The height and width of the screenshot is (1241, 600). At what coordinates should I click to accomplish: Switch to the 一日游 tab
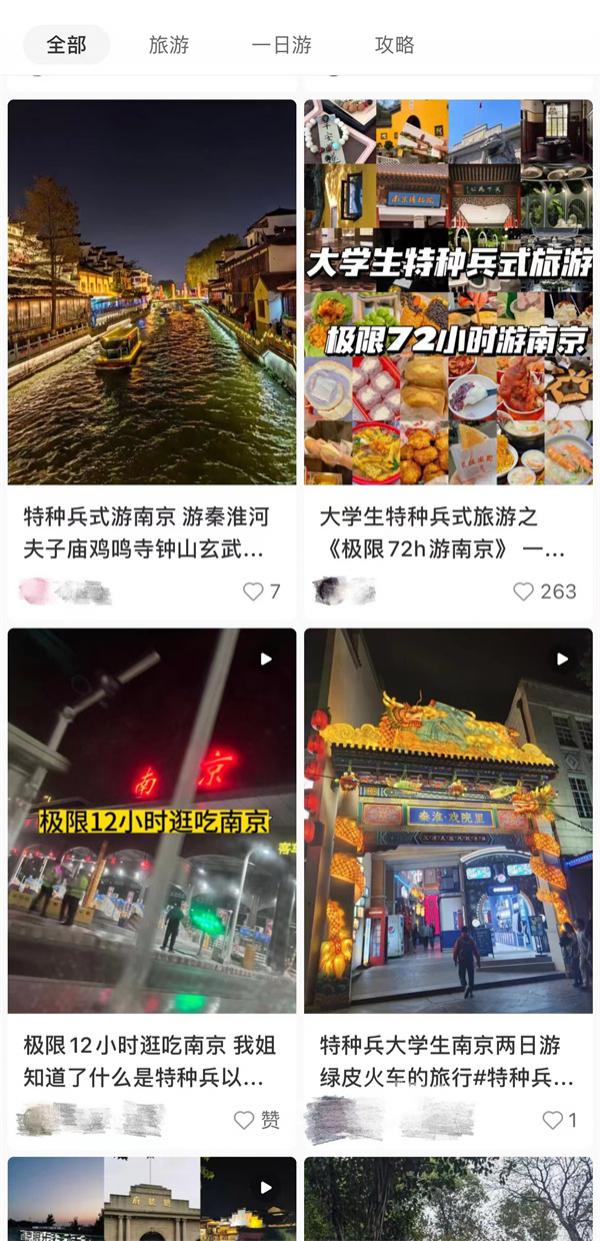click(281, 45)
